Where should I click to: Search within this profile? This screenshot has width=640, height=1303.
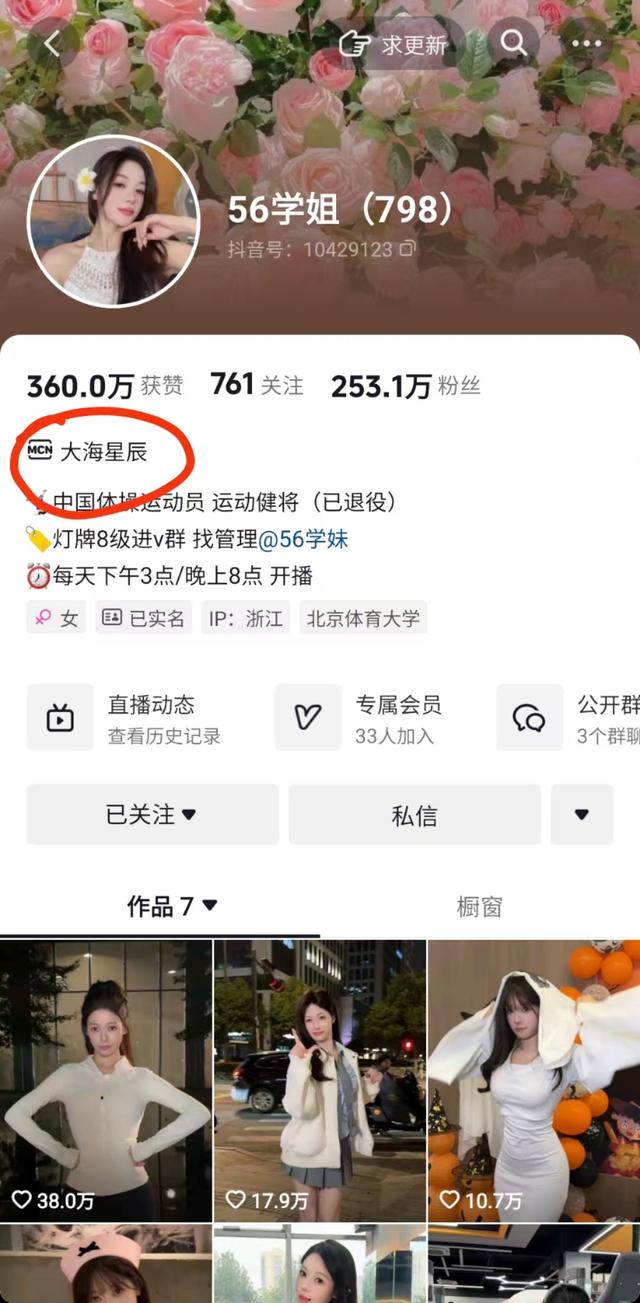[x=513, y=44]
